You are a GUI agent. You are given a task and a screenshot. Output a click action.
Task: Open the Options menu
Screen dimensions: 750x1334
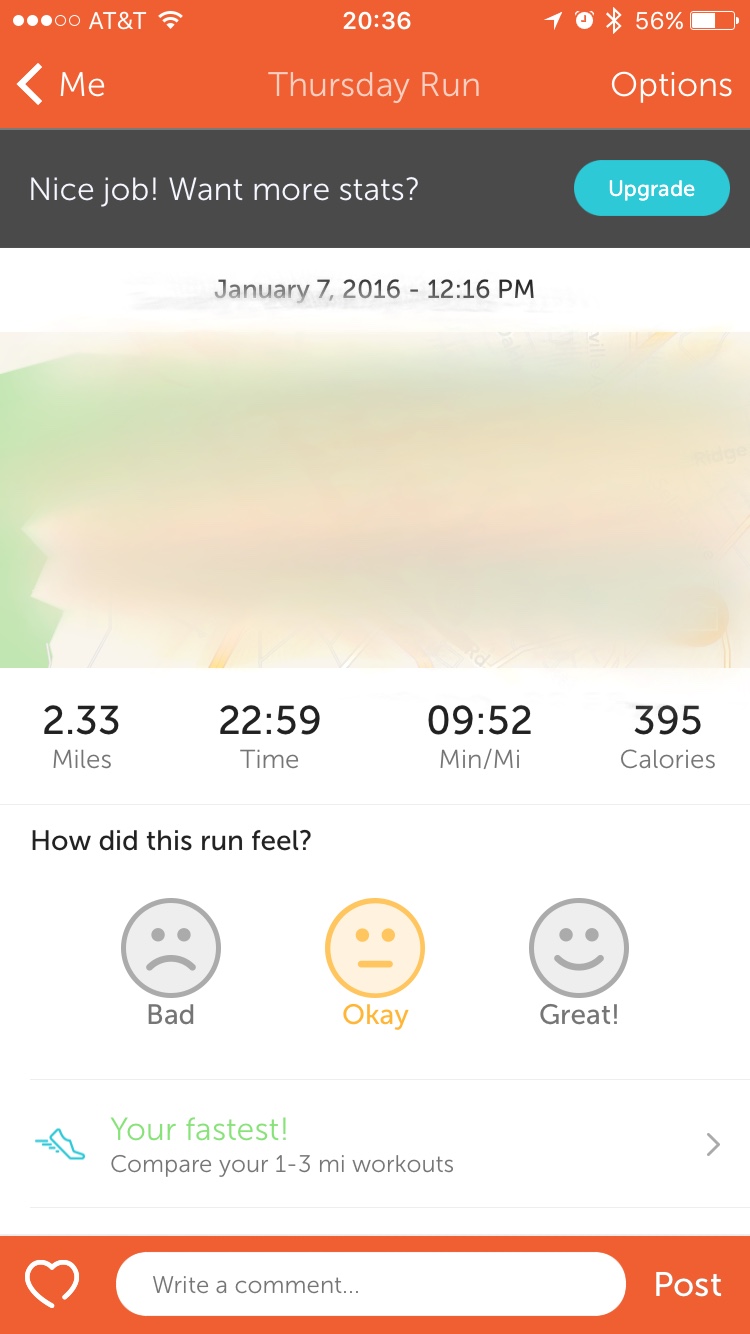point(671,85)
